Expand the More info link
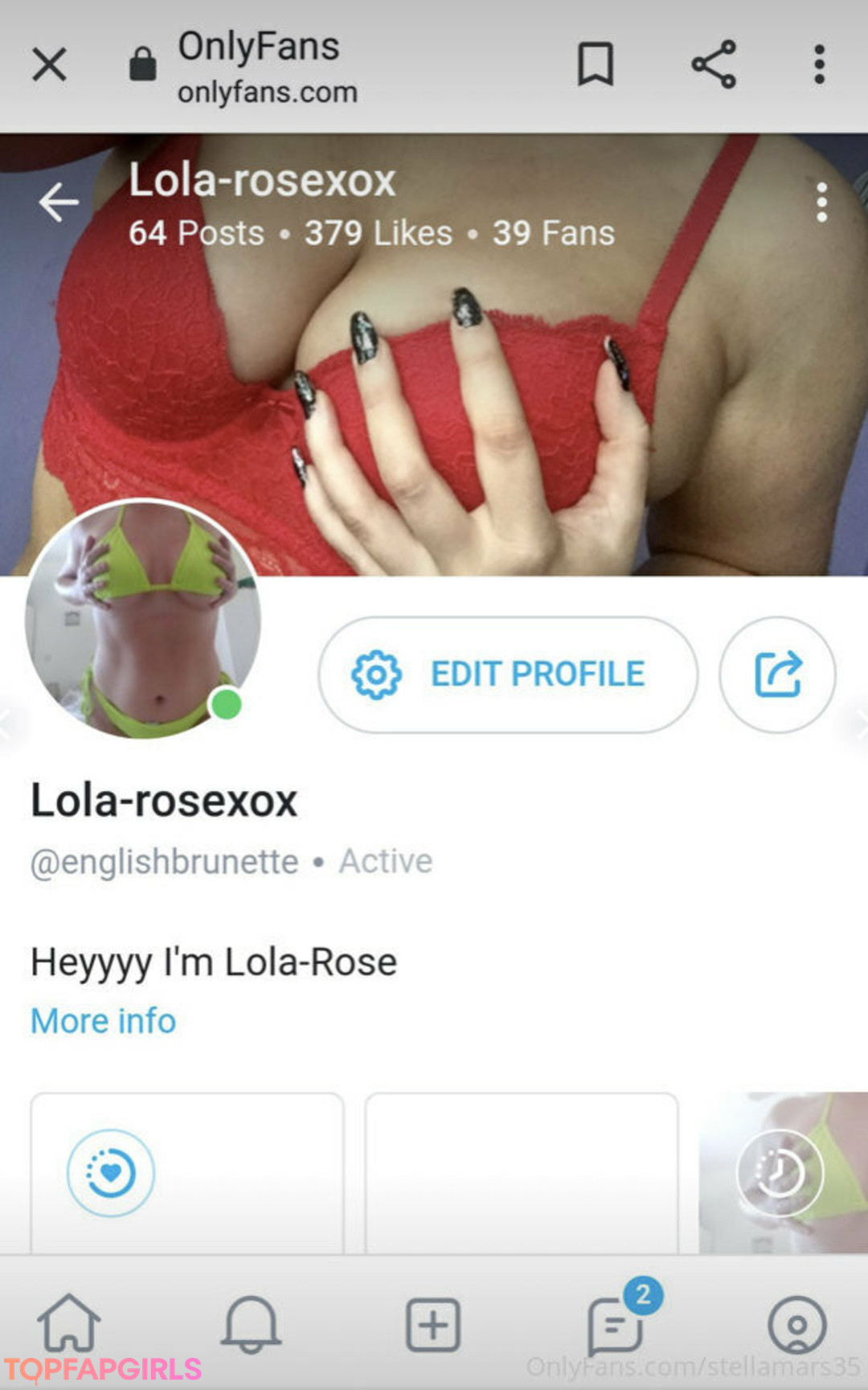868x1390 pixels. pyautogui.click(x=103, y=1021)
